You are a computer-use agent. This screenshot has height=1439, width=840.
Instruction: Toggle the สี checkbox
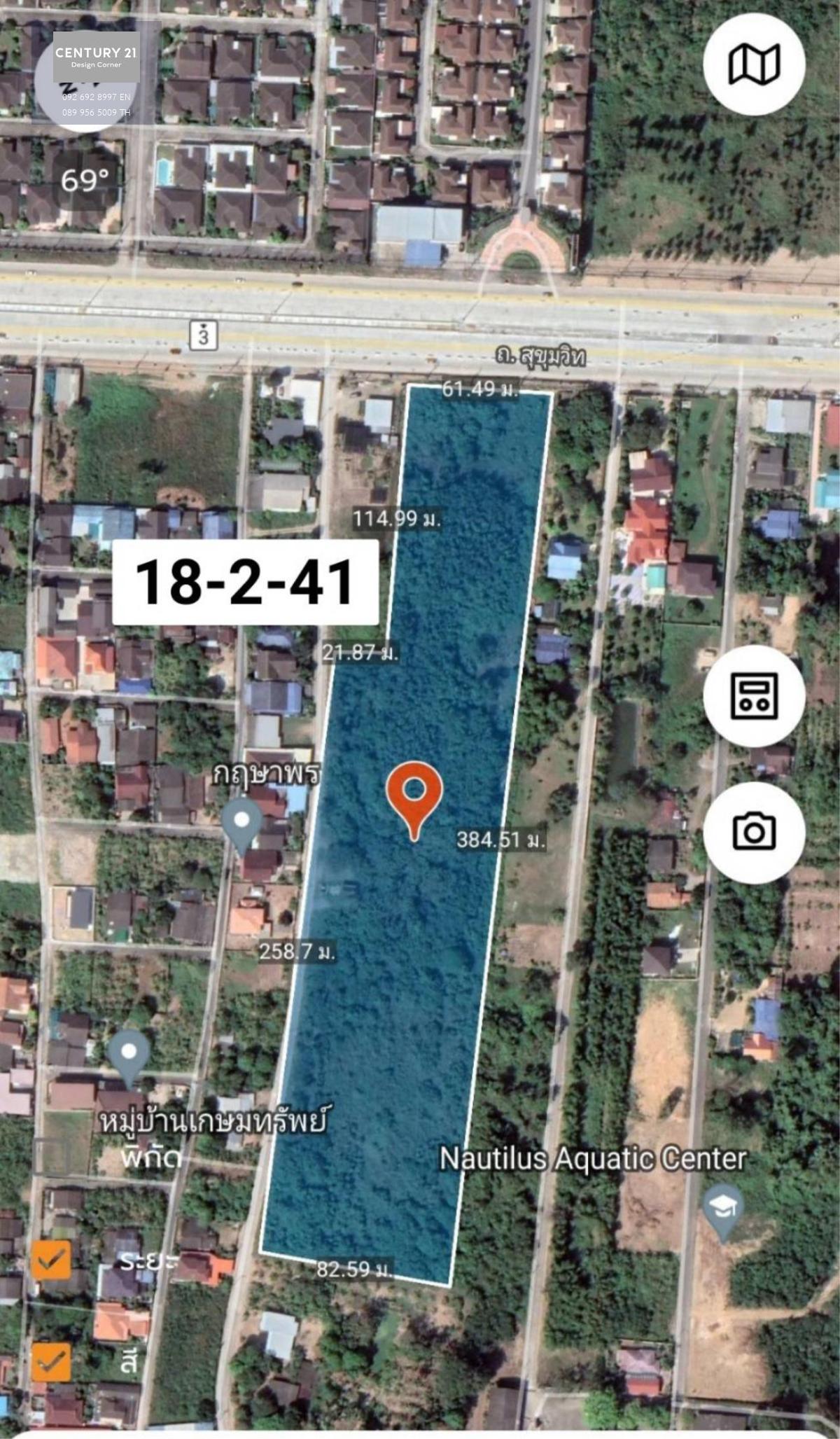tap(51, 1362)
